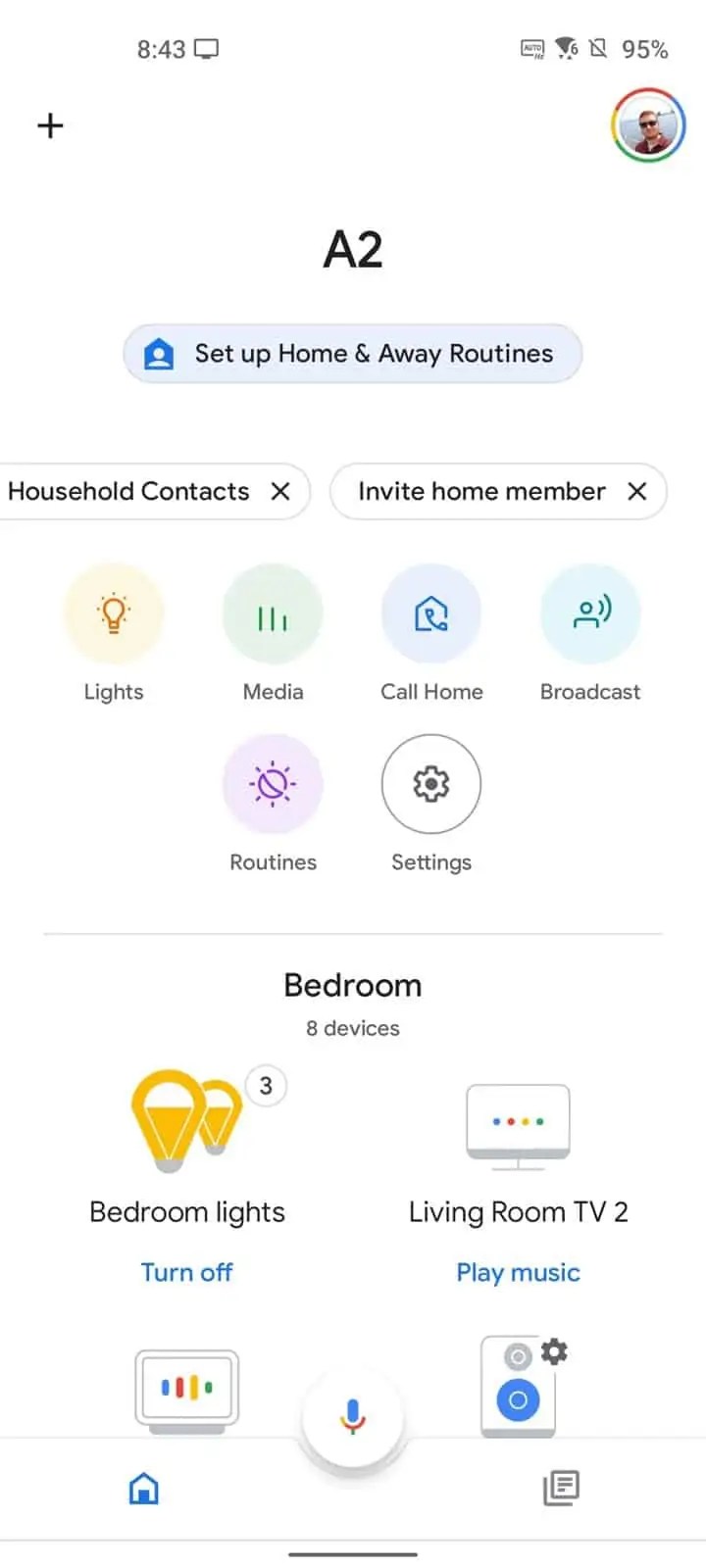
Task: Play music on Living Room TV 2
Action: pyautogui.click(x=518, y=1271)
